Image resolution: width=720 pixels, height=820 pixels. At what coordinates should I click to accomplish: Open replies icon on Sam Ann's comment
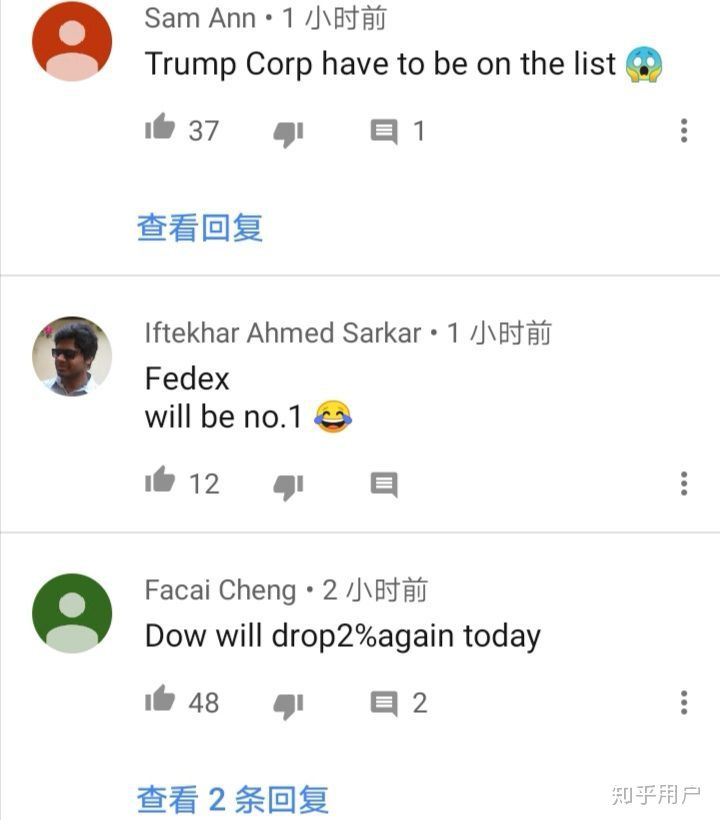pyautogui.click(x=384, y=131)
